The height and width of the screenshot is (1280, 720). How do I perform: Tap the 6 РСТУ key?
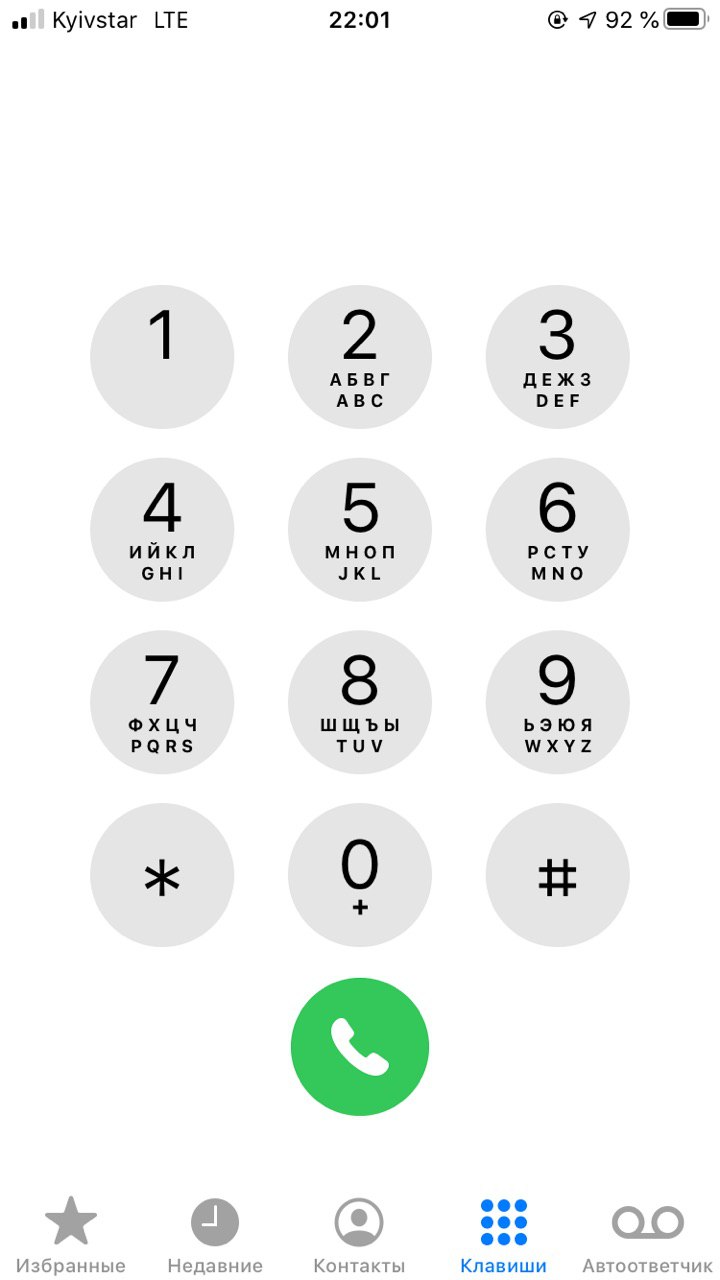coord(558,530)
